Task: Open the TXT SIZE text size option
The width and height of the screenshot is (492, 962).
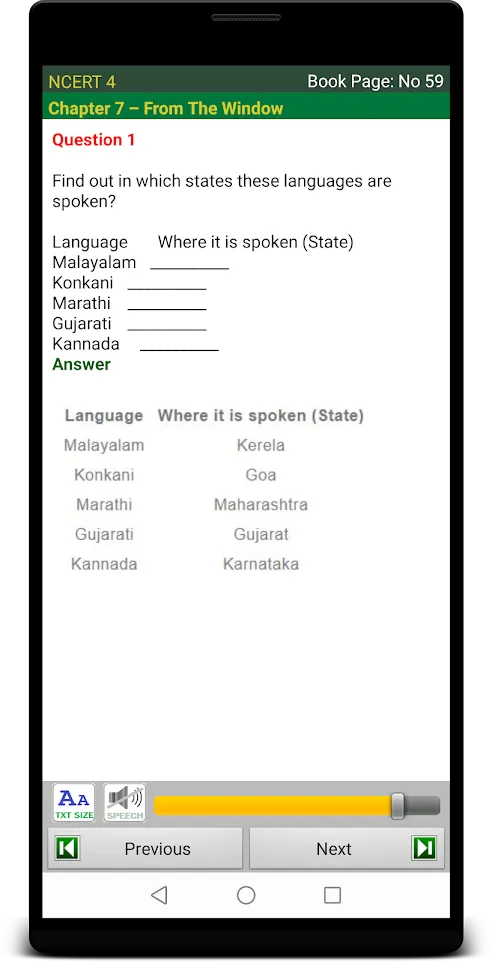Action: [74, 802]
